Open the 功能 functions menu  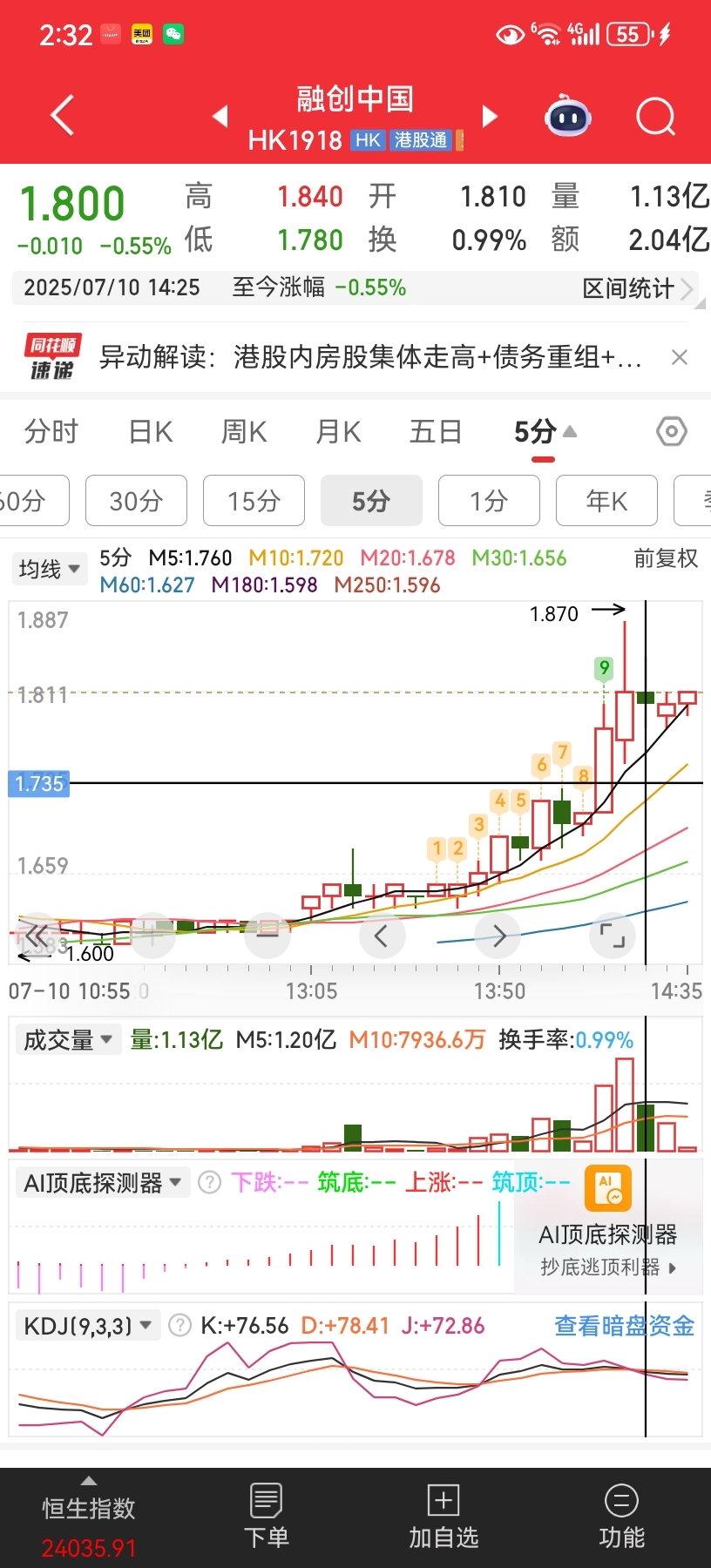tap(621, 1516)
